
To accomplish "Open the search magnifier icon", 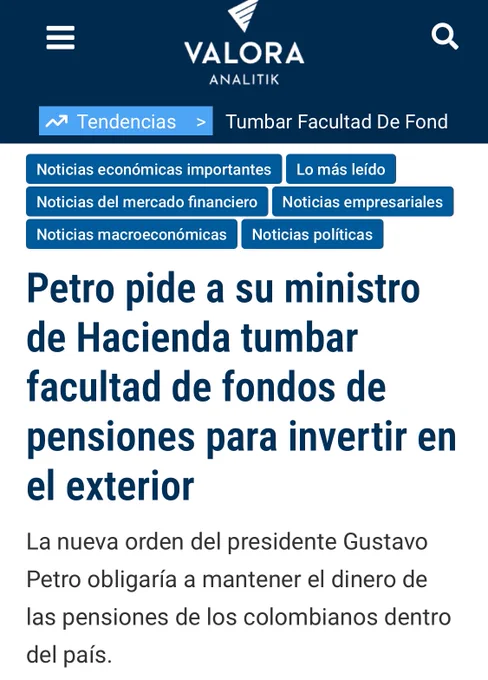I will pyautogui.click(x=445, y=37).
